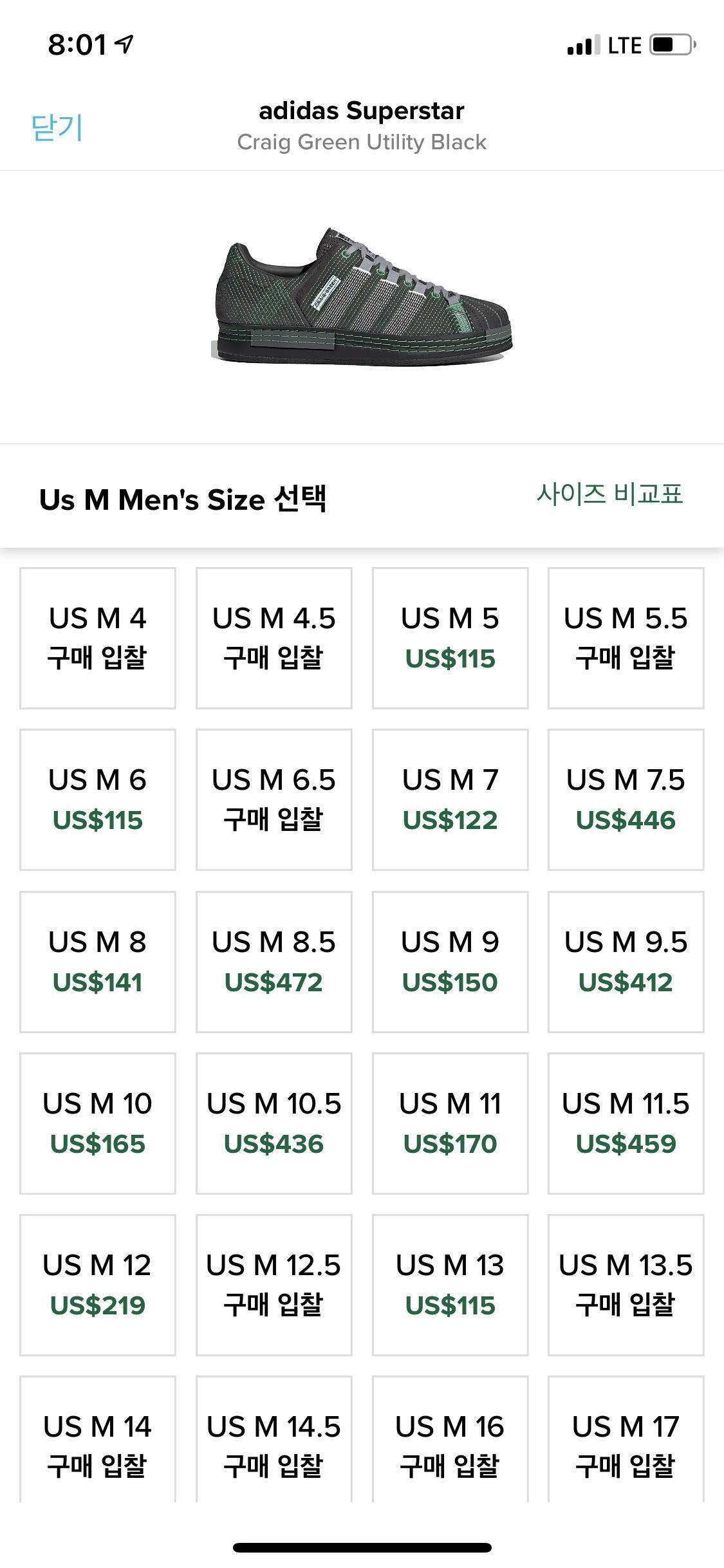The height and width of the screenshot is (1568, 724).
Task: Choose size US M 10 at US$165
Action: pyautogui.click(x=98, y=1123)
